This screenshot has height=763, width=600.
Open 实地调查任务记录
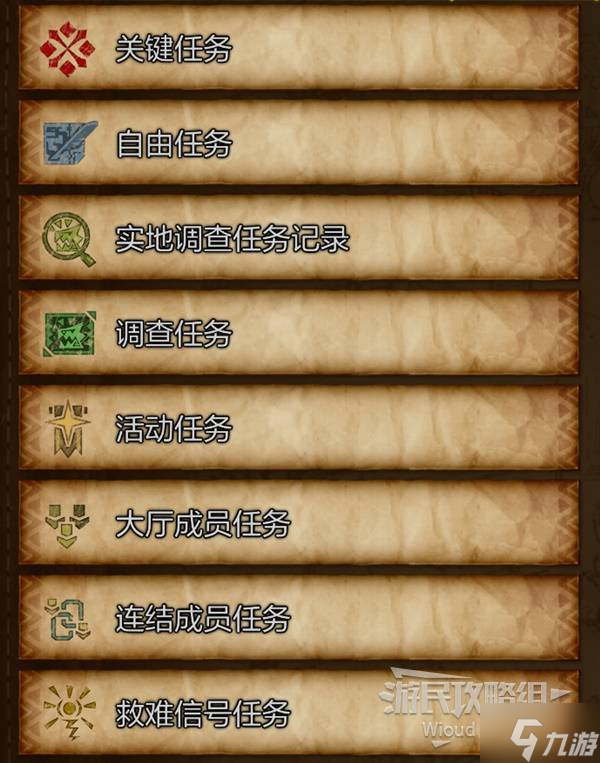pos(298,240)
